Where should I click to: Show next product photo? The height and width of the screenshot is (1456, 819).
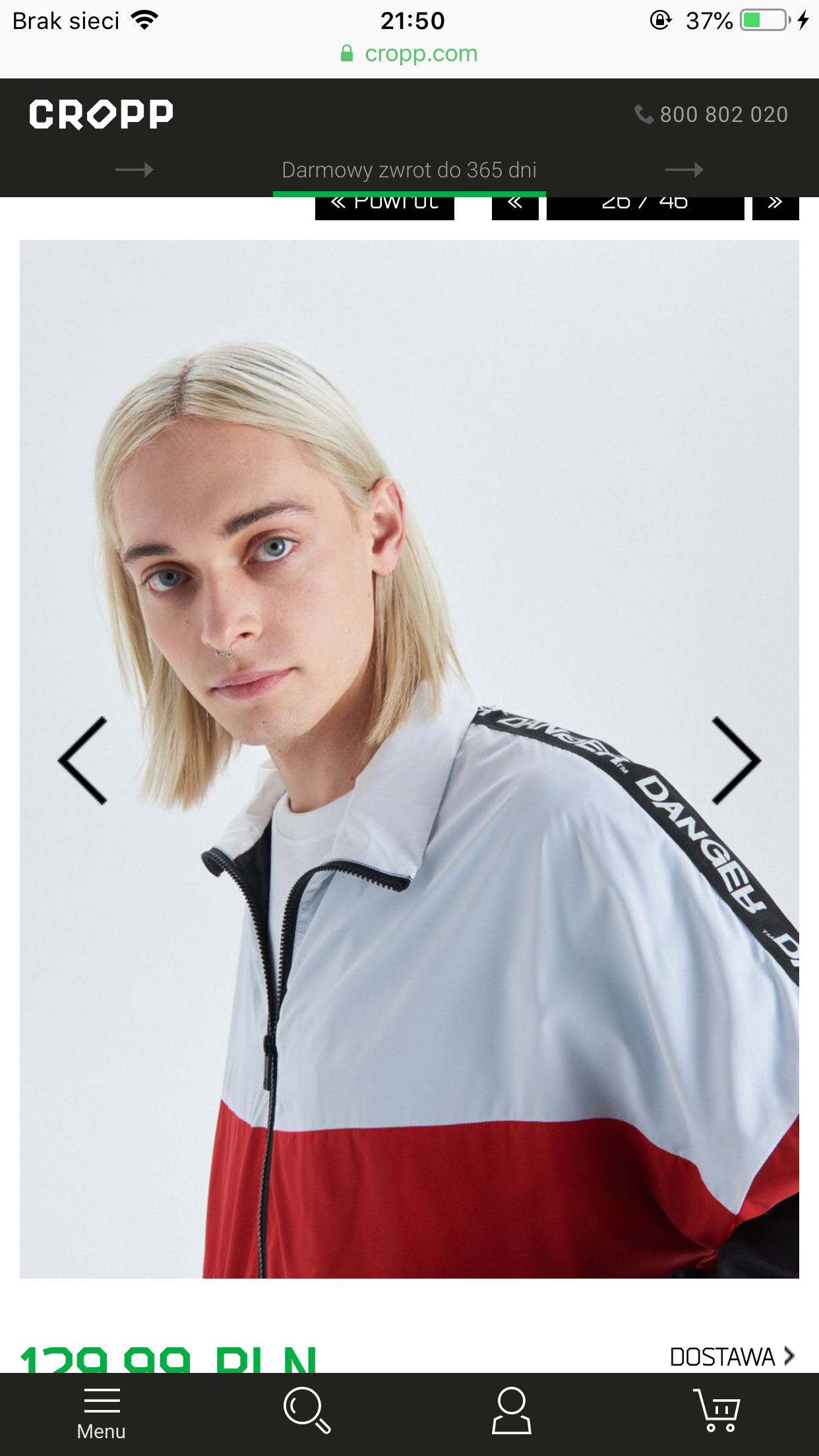pyautogui.click(x=736, y=760)
